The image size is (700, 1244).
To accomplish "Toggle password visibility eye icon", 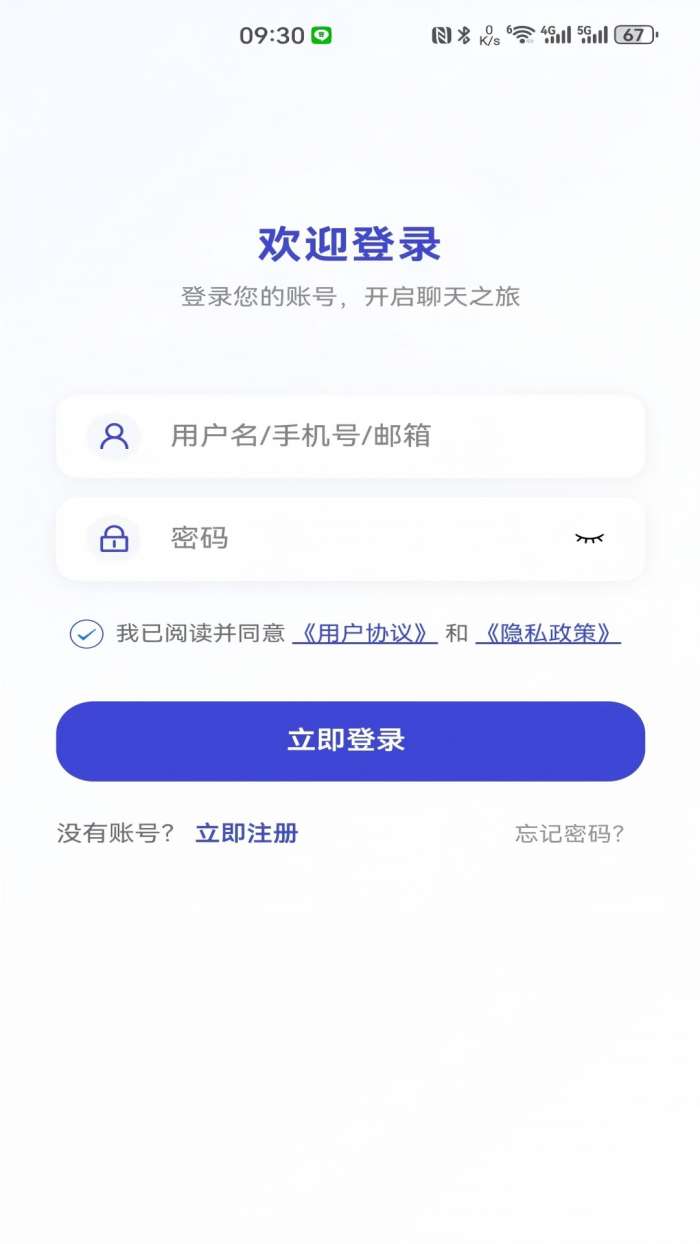I will click(589, 539).
